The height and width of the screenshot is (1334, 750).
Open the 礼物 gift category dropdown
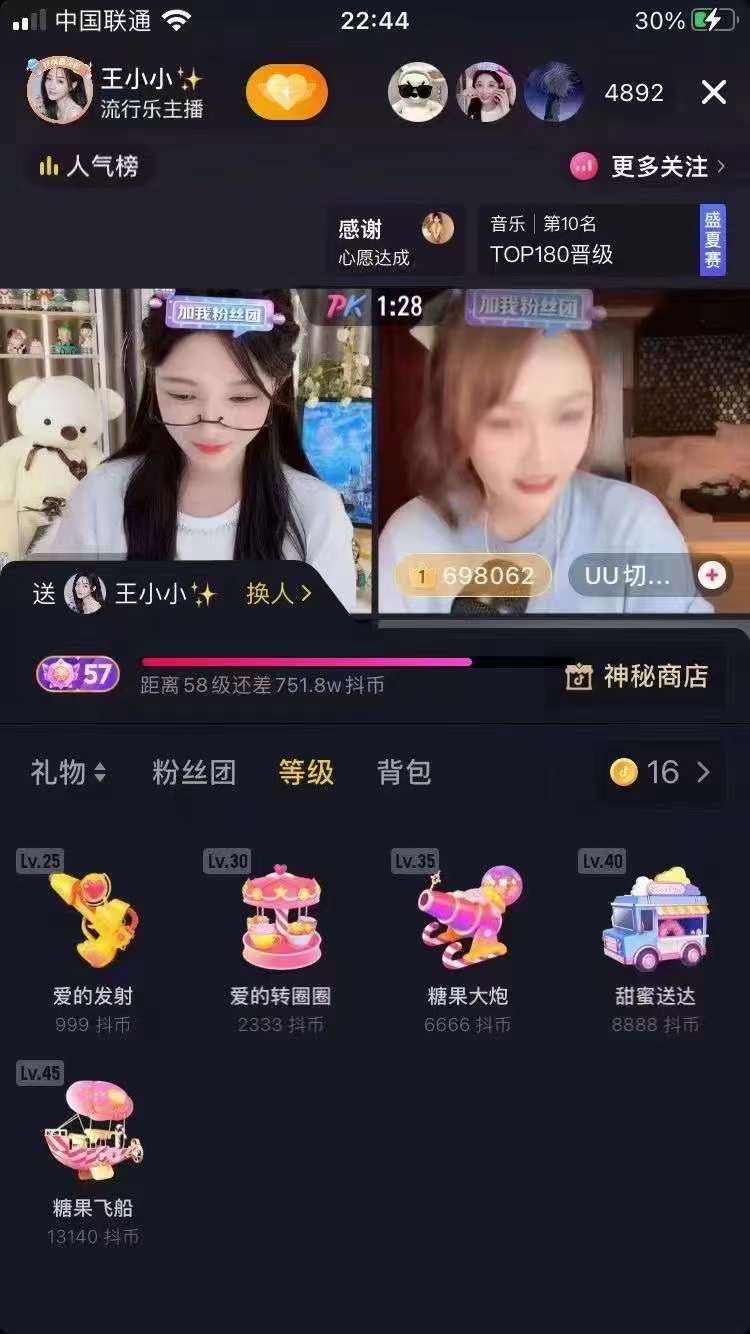pos(68,772)
